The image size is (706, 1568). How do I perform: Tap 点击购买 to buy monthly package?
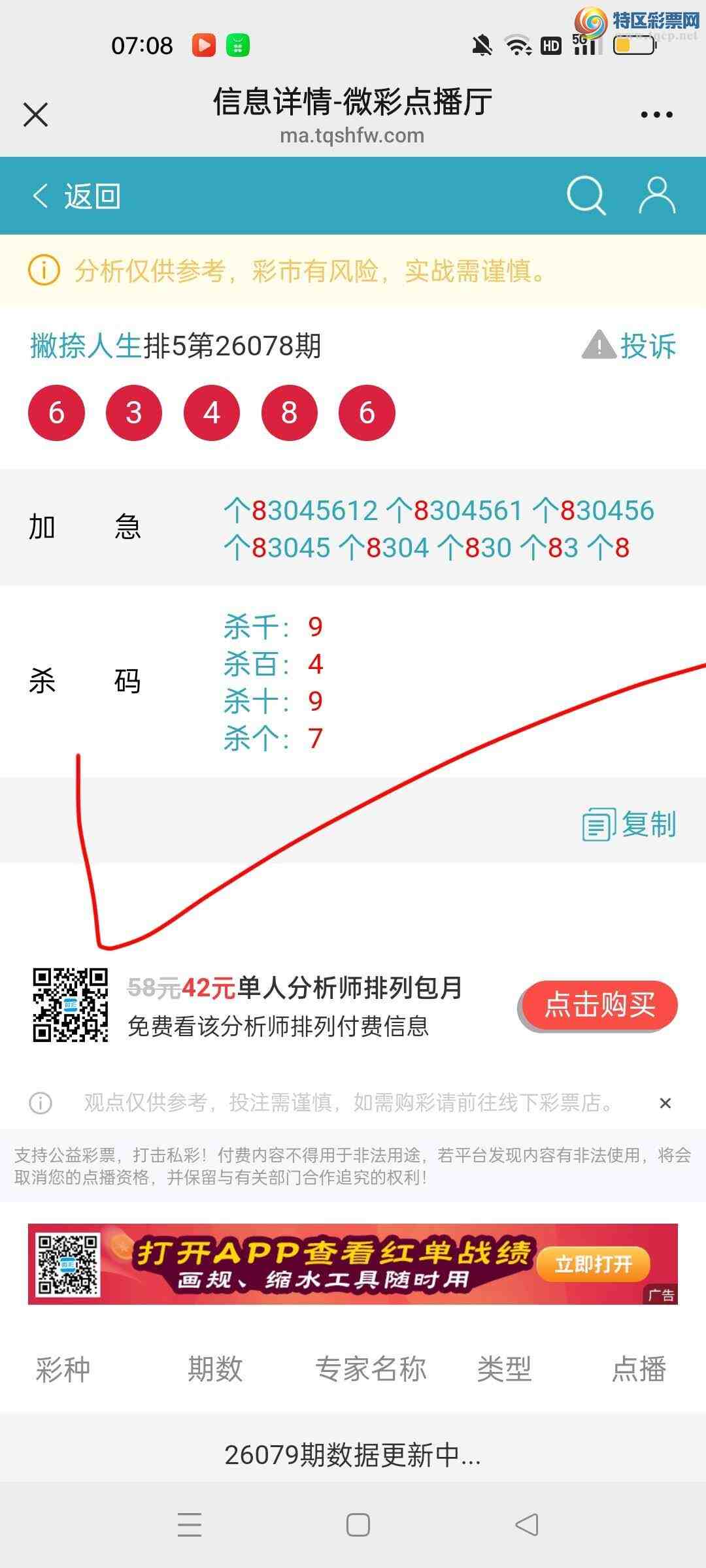pos(599,1005)
